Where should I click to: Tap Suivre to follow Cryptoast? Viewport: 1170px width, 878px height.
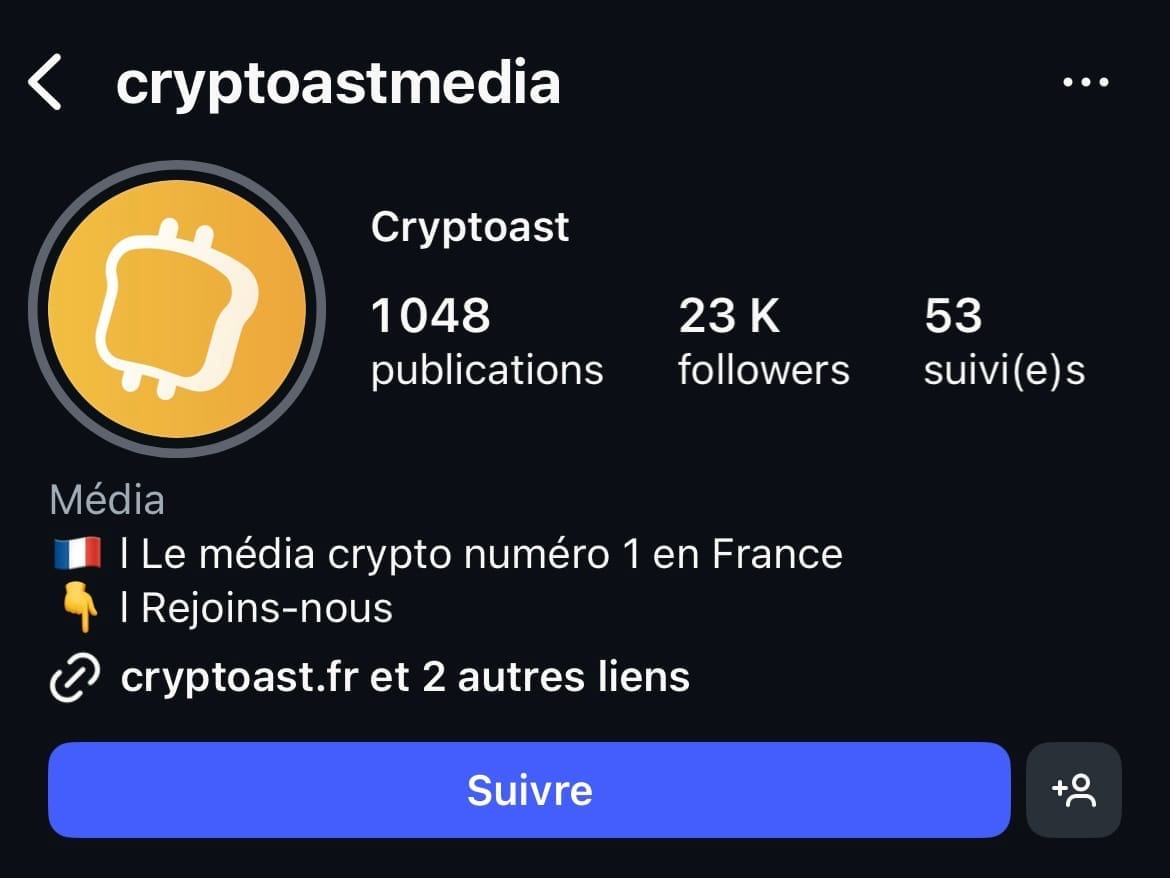529,790
